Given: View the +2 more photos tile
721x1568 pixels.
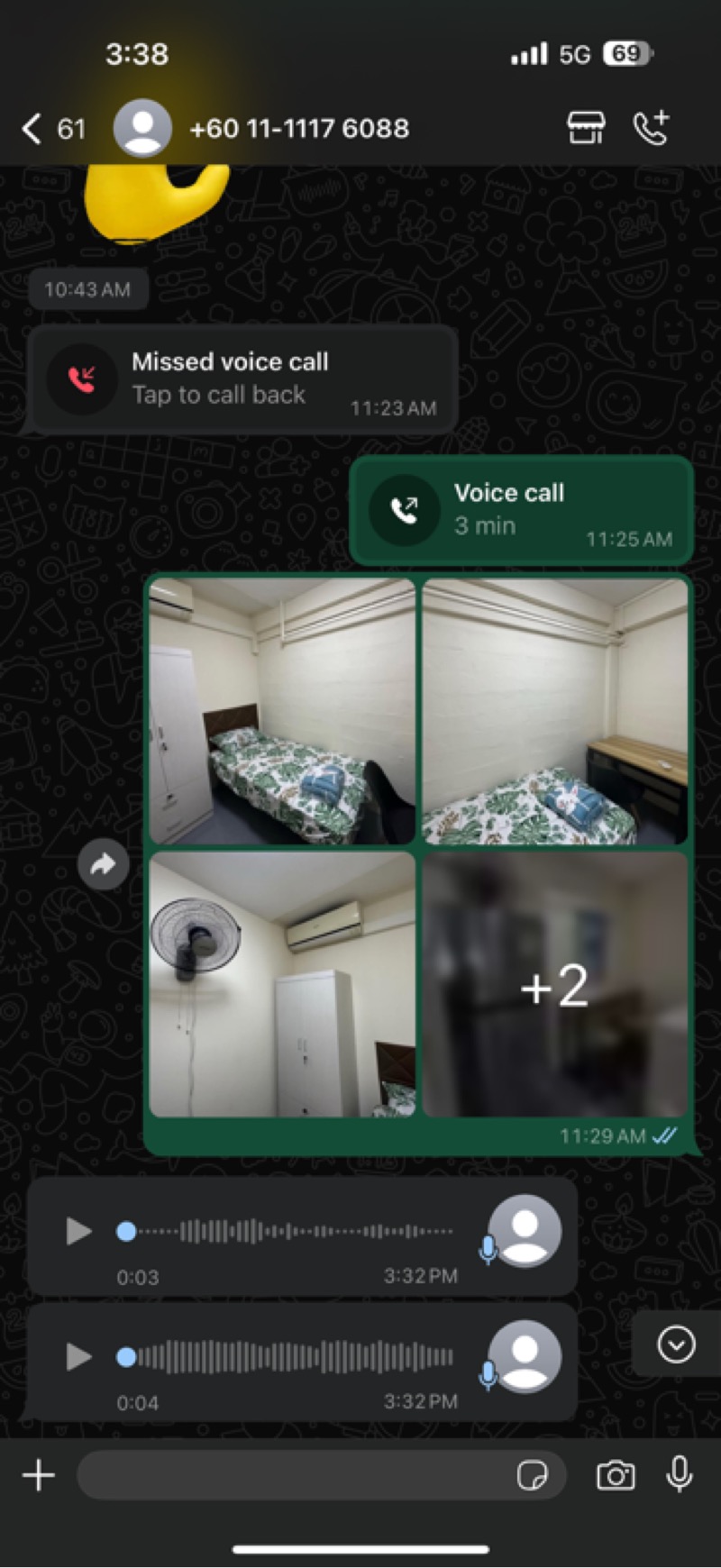Looking at the screenshot, I should 555,984.
